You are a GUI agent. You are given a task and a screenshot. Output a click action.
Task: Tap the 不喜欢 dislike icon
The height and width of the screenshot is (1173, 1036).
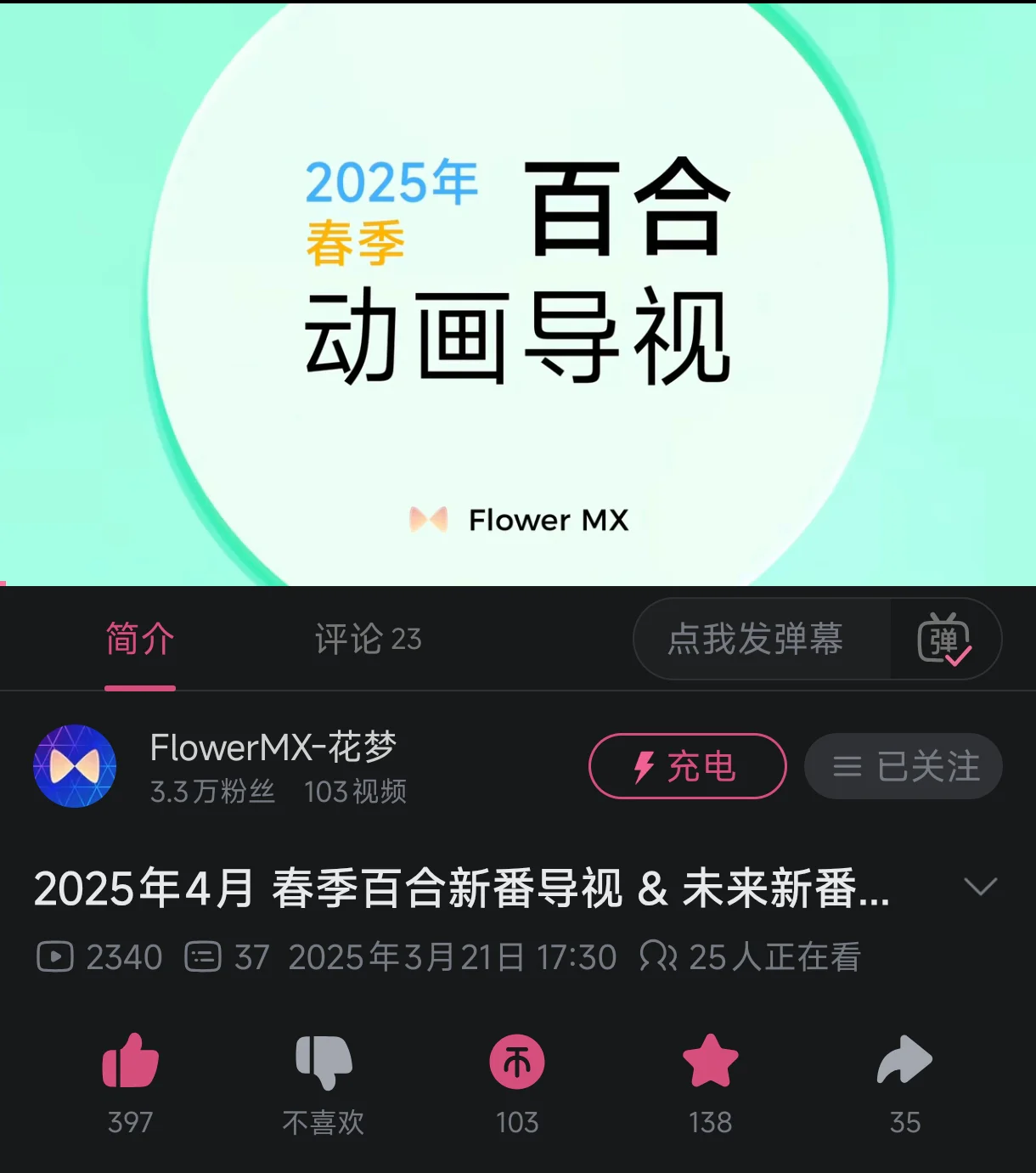coord(324,1062)
